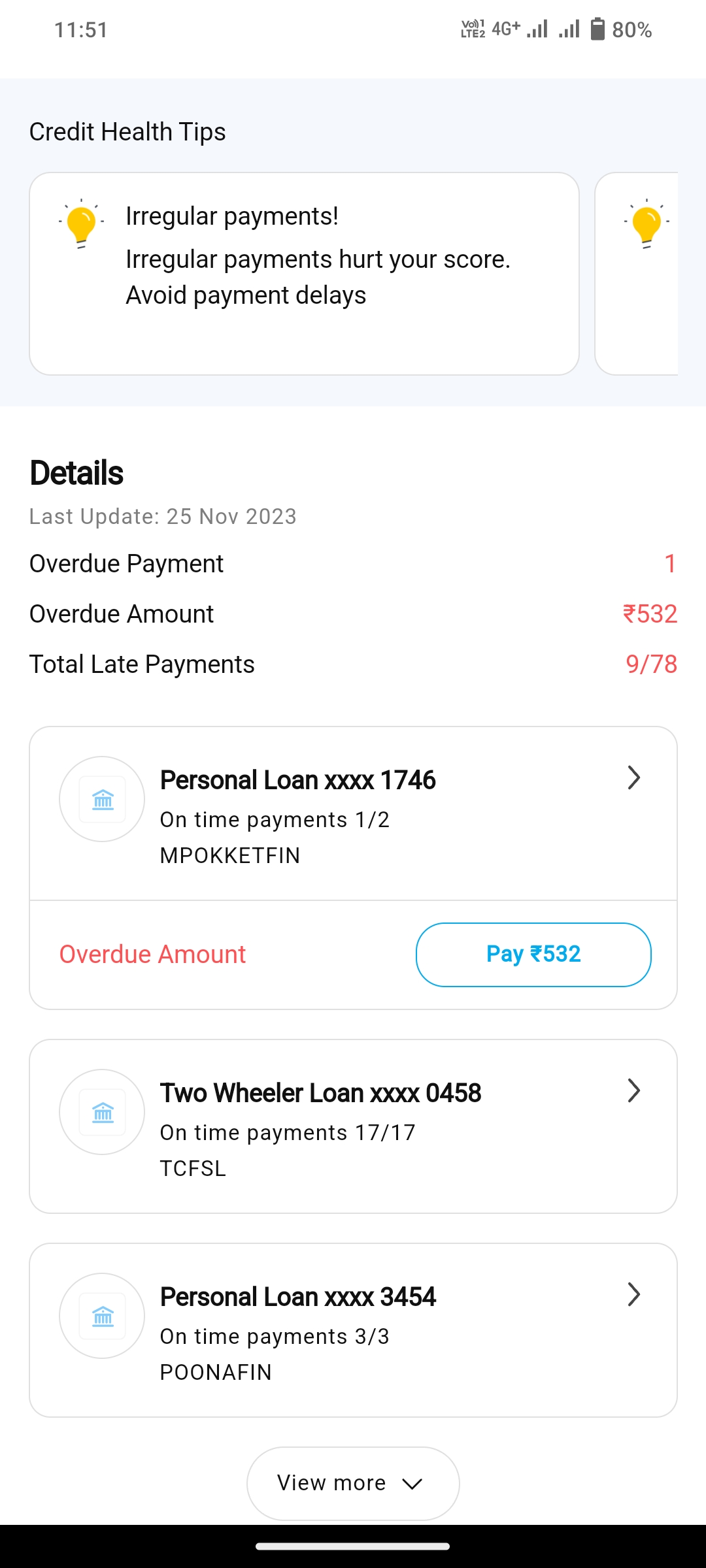Pay the ₹532 overdue amount
This screenshot has height=1568, width=706.
click(533, 955)
